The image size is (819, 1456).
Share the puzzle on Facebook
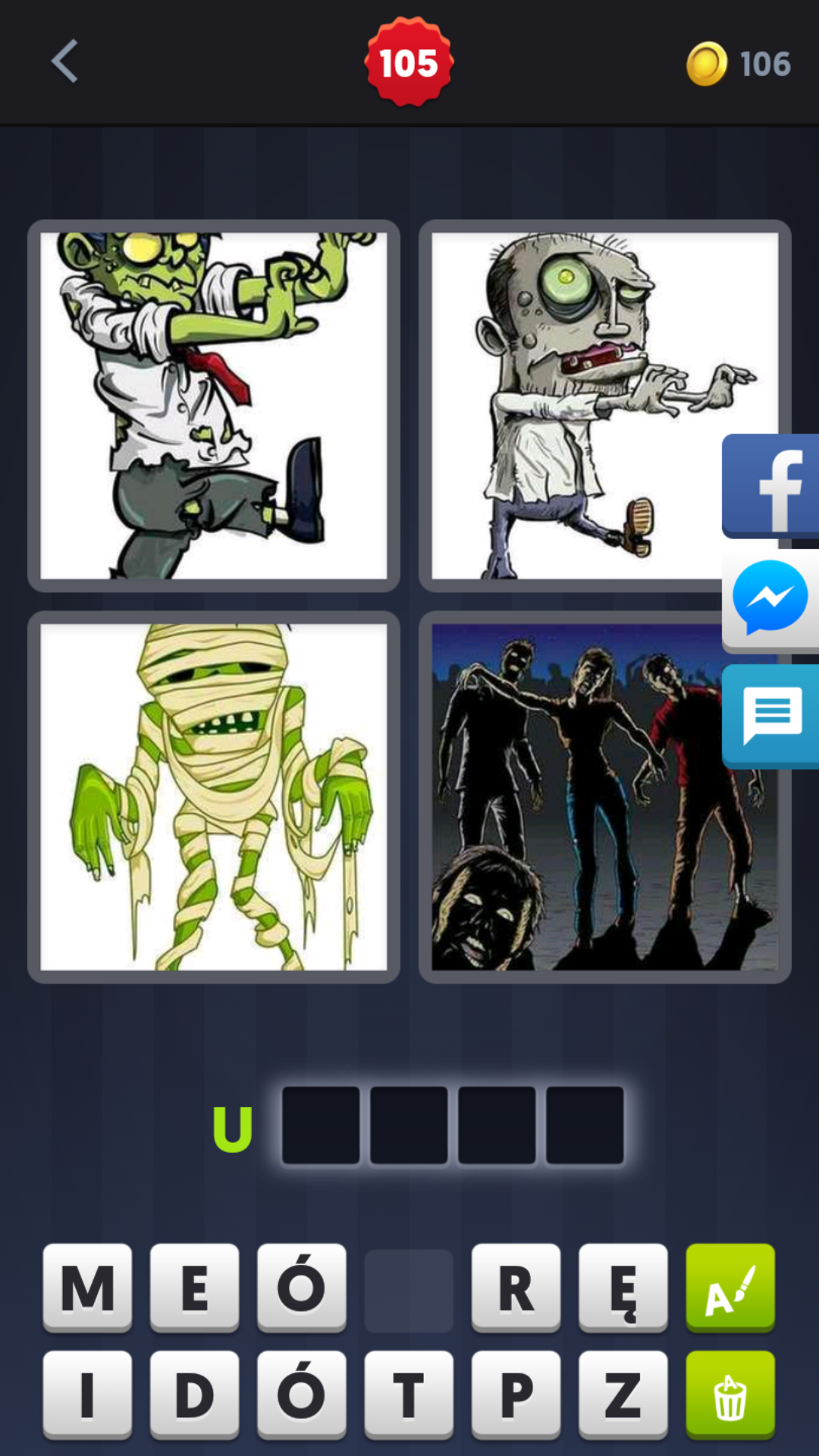point(771,486)
